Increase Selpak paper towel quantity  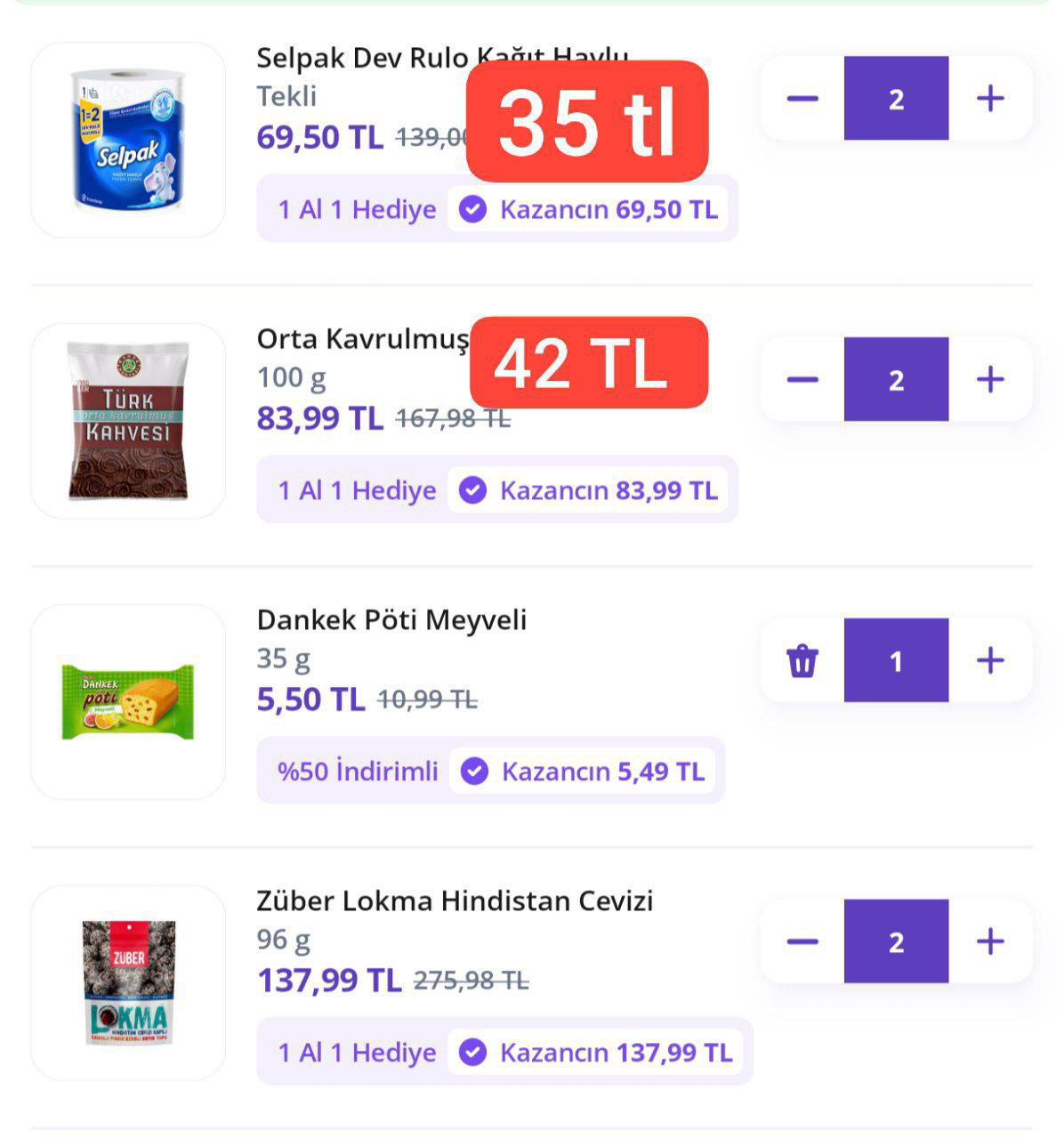coord(990,98)
